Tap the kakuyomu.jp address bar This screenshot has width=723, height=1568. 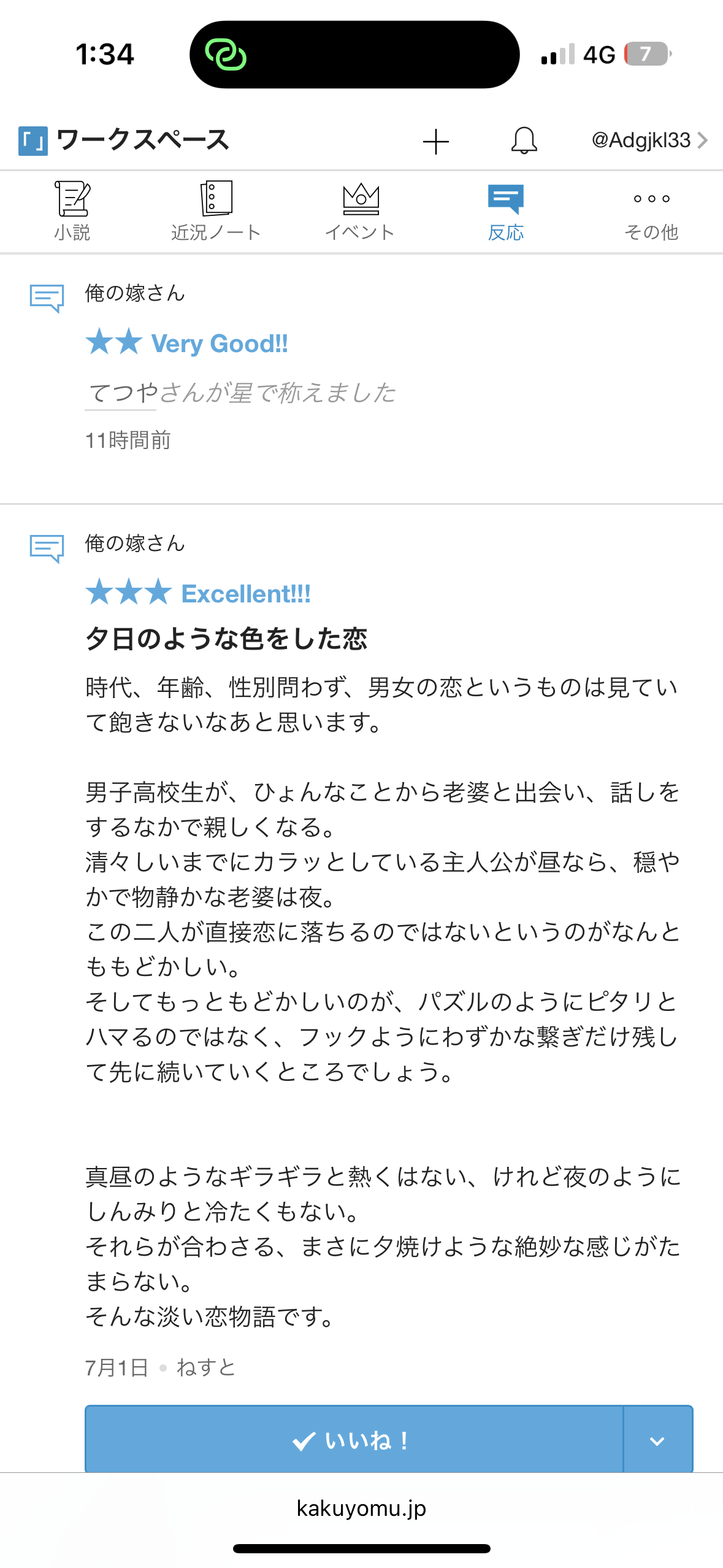361,1508
